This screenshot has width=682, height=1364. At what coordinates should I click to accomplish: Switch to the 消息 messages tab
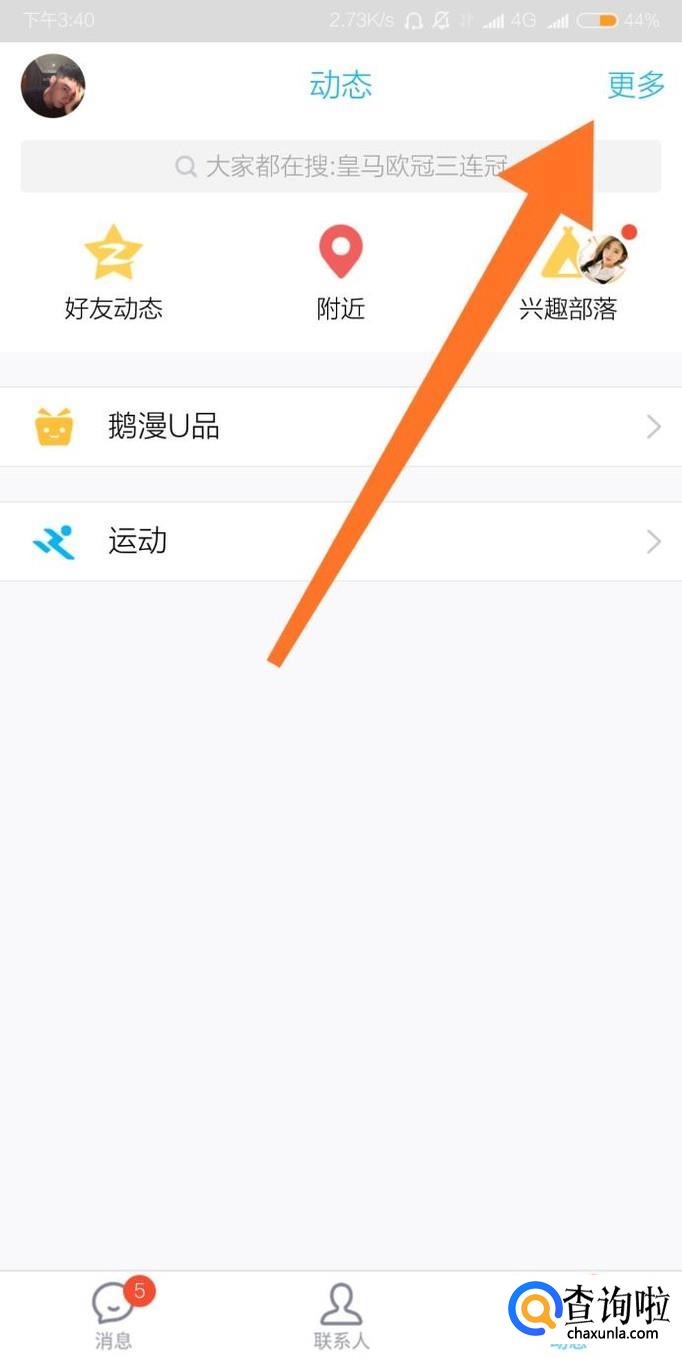point(113,1315)
